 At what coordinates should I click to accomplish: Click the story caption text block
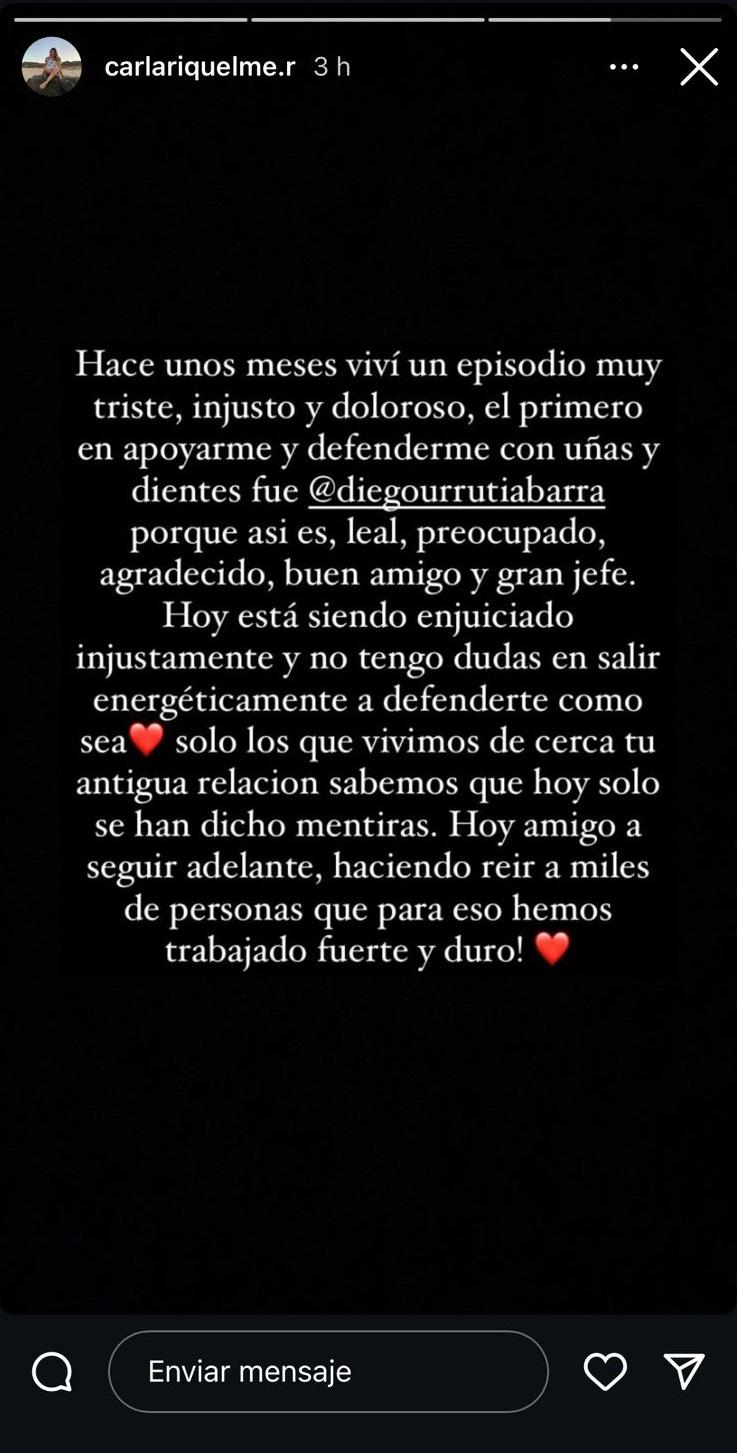[368, 657]
